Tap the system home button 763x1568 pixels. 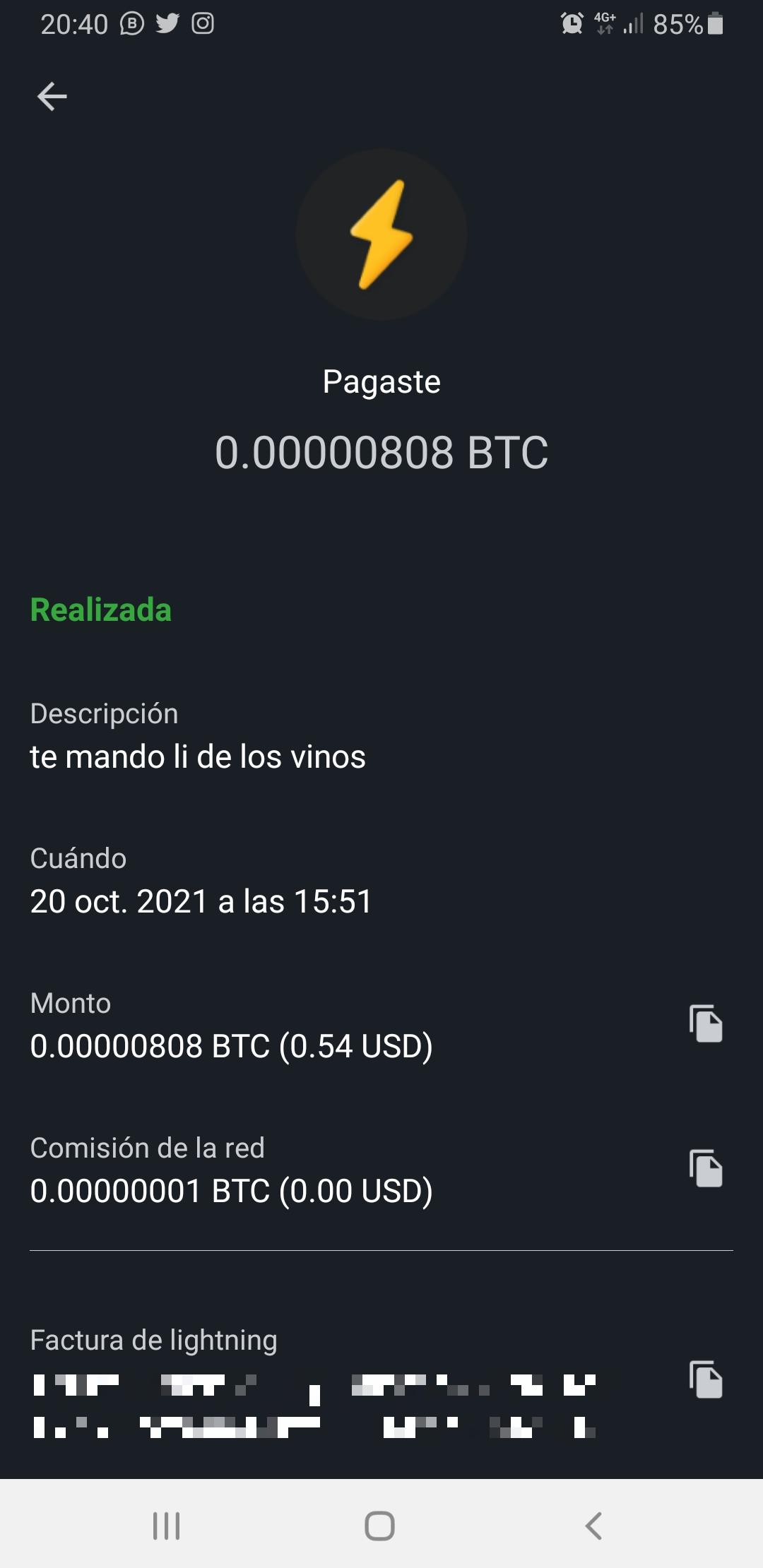379,1526
